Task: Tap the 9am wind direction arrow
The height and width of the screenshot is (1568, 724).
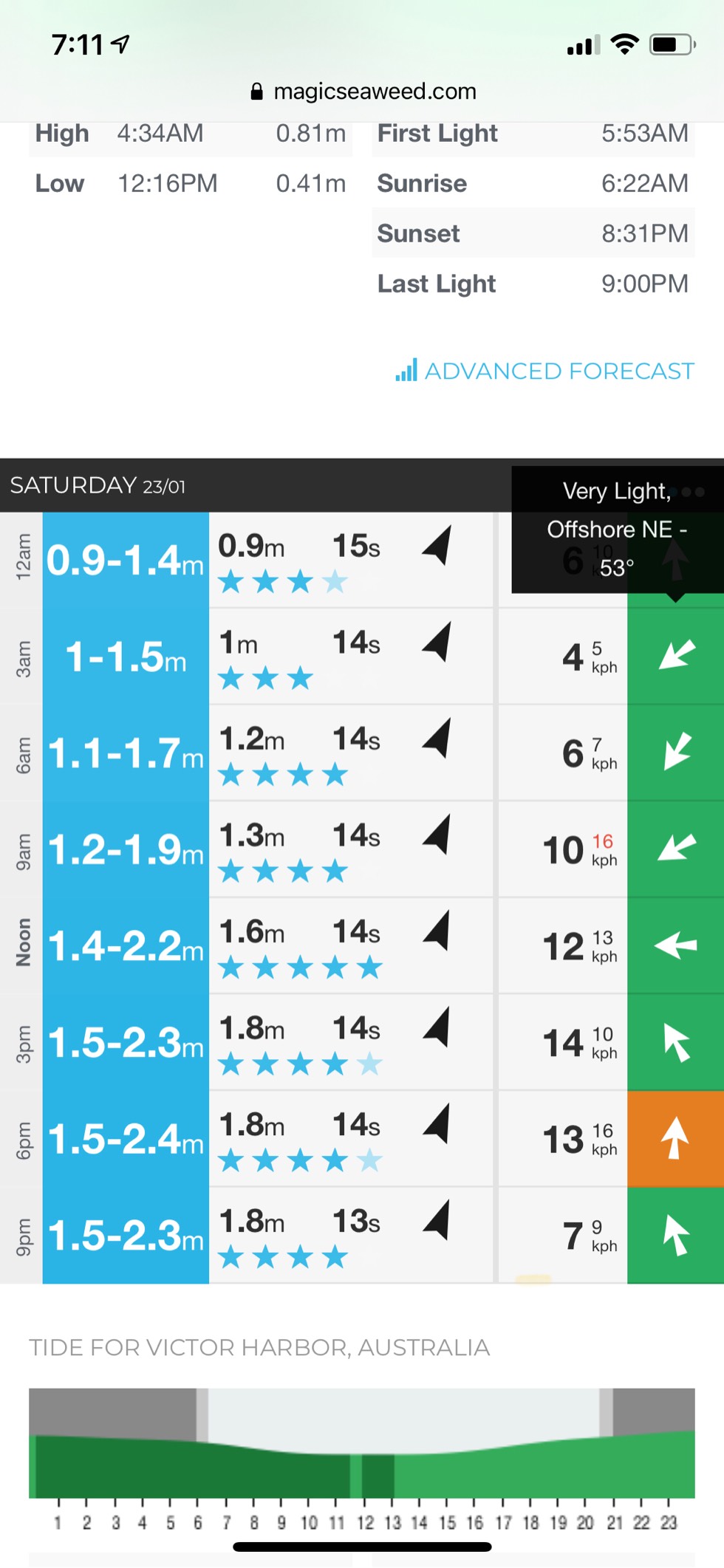Action: pos(675,849)
